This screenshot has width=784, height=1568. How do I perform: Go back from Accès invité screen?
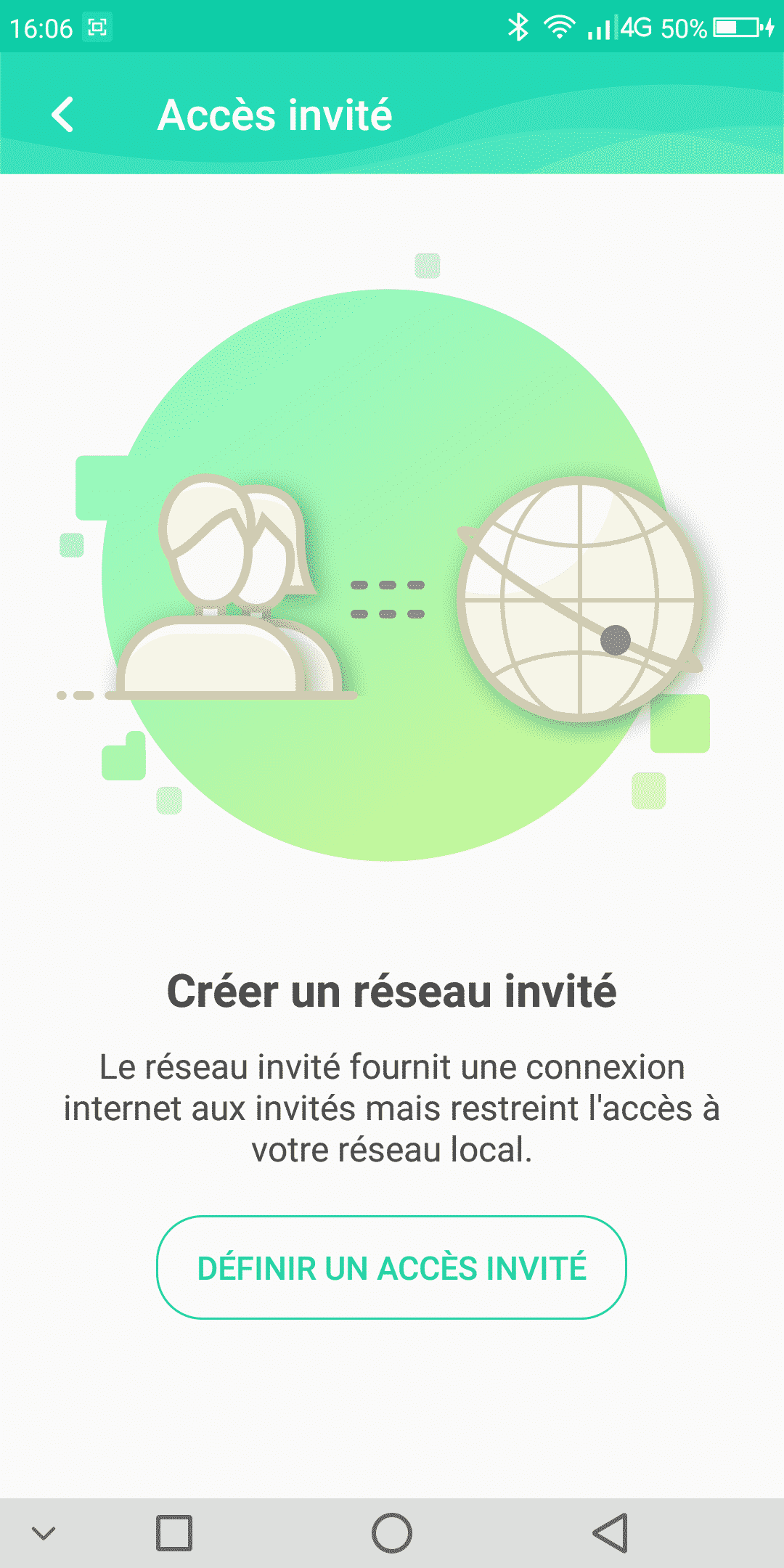(x=62, y=115)
